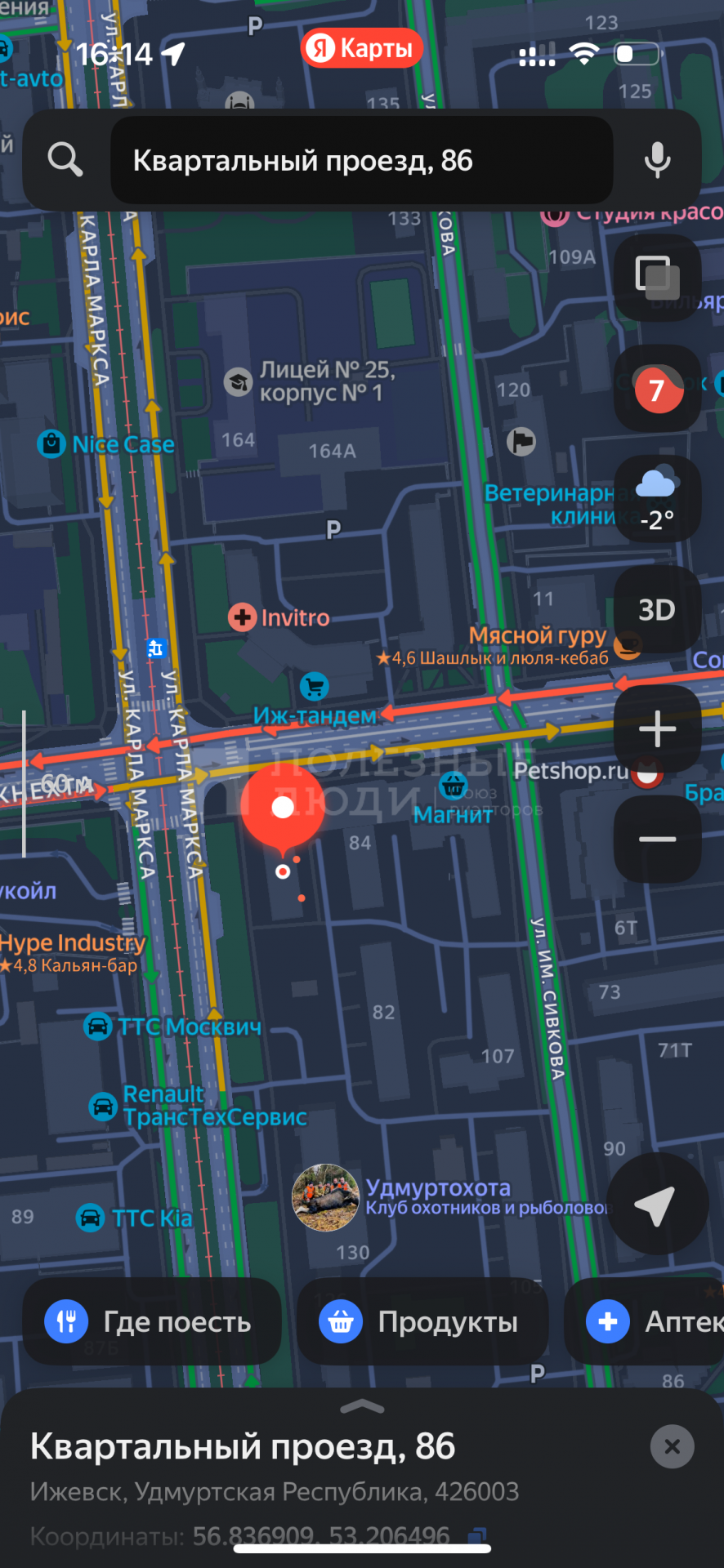Switch the map to 3D view

(x=657, y=609)
